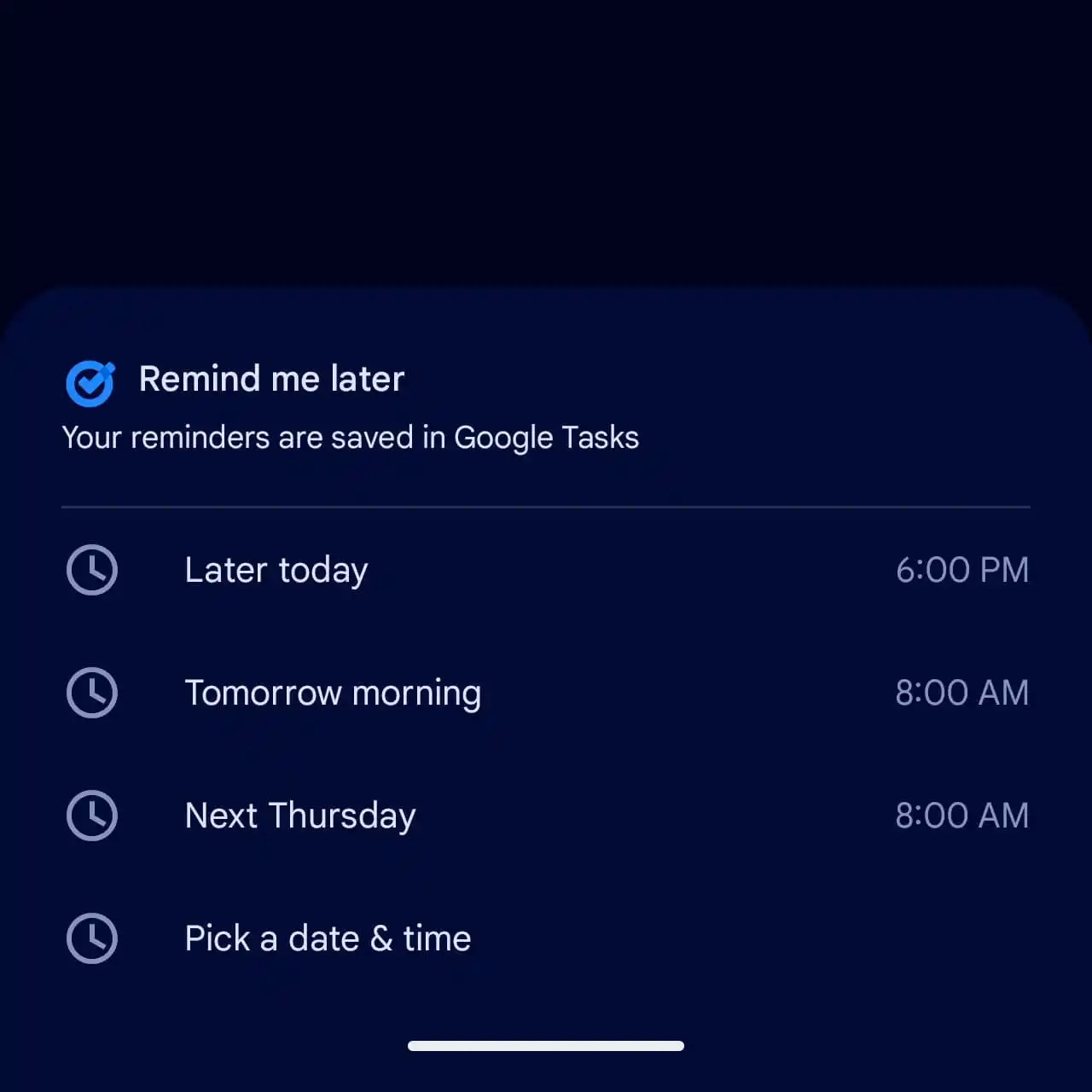Set reminder for Next Thursday
Screen dimensions: 1092x1092
(300, 816)
